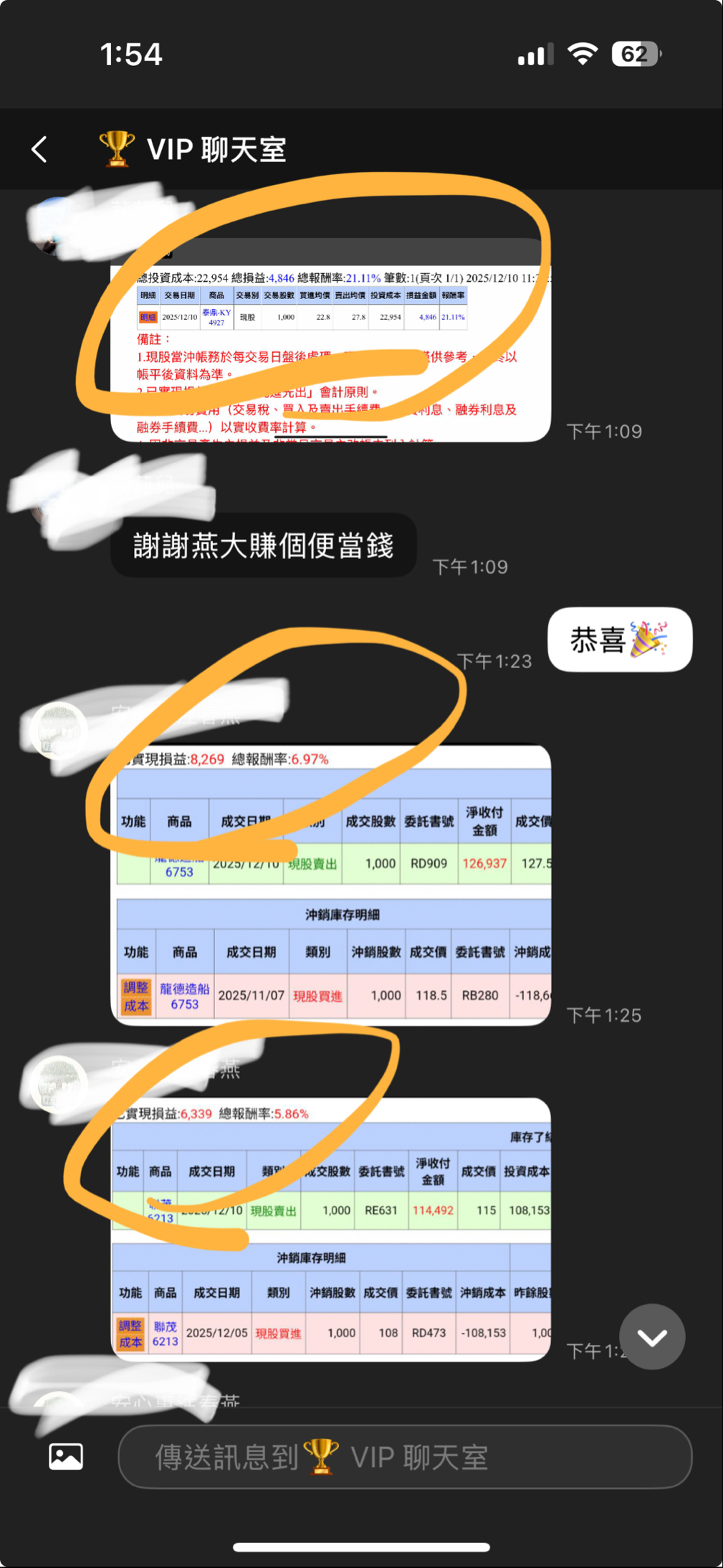This screenshot has height=1568, width=723.
Task: Jump to latest messages with down arrow
Action: [652, 1337]
